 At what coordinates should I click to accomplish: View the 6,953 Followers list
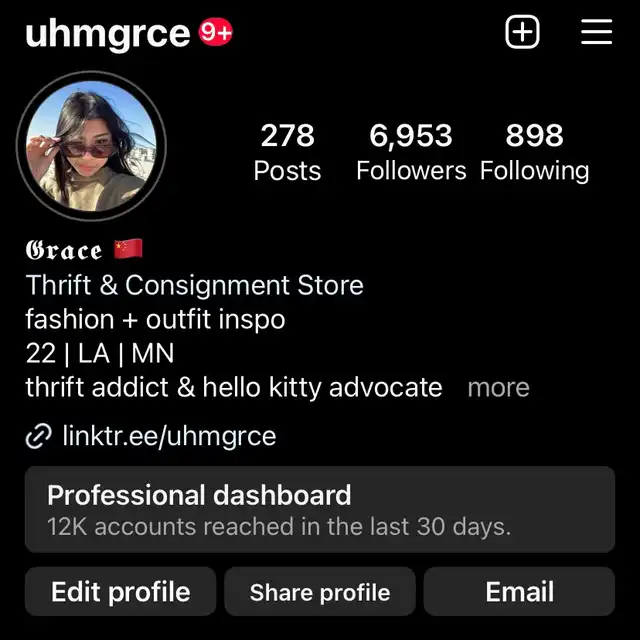coord(411,151)
